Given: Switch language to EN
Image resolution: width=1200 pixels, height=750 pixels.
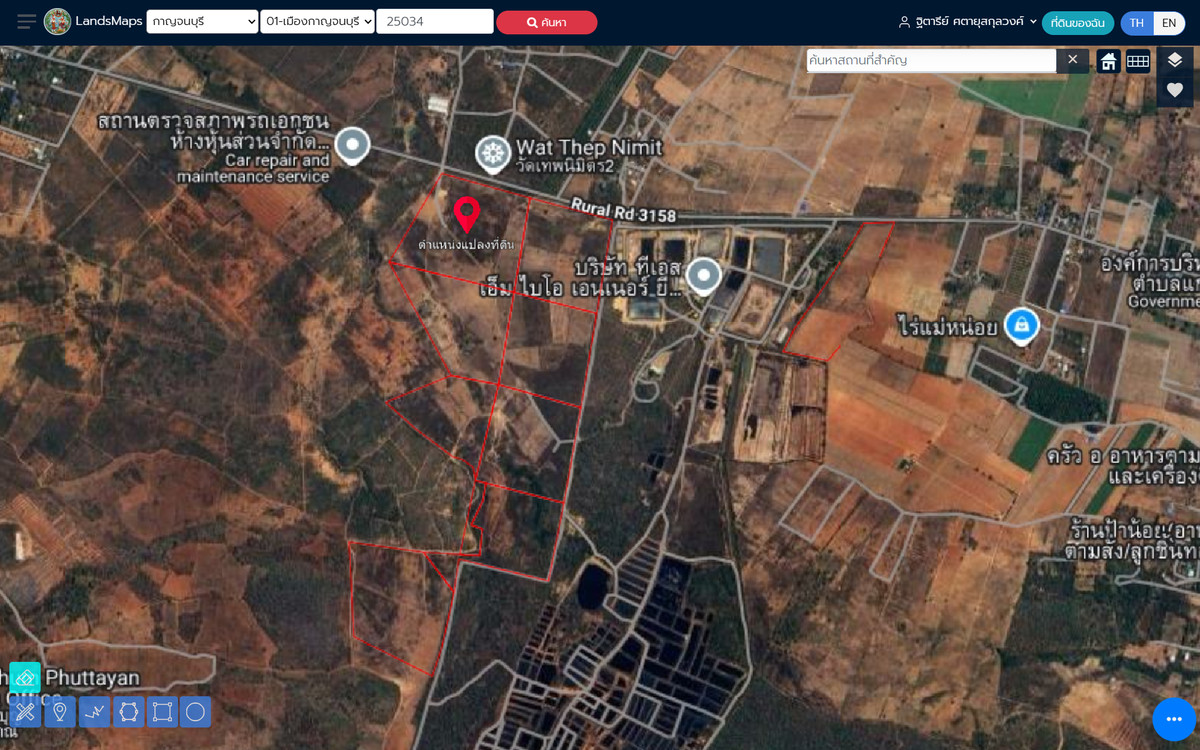Looking at the screenshot, I should (1169, 23).
